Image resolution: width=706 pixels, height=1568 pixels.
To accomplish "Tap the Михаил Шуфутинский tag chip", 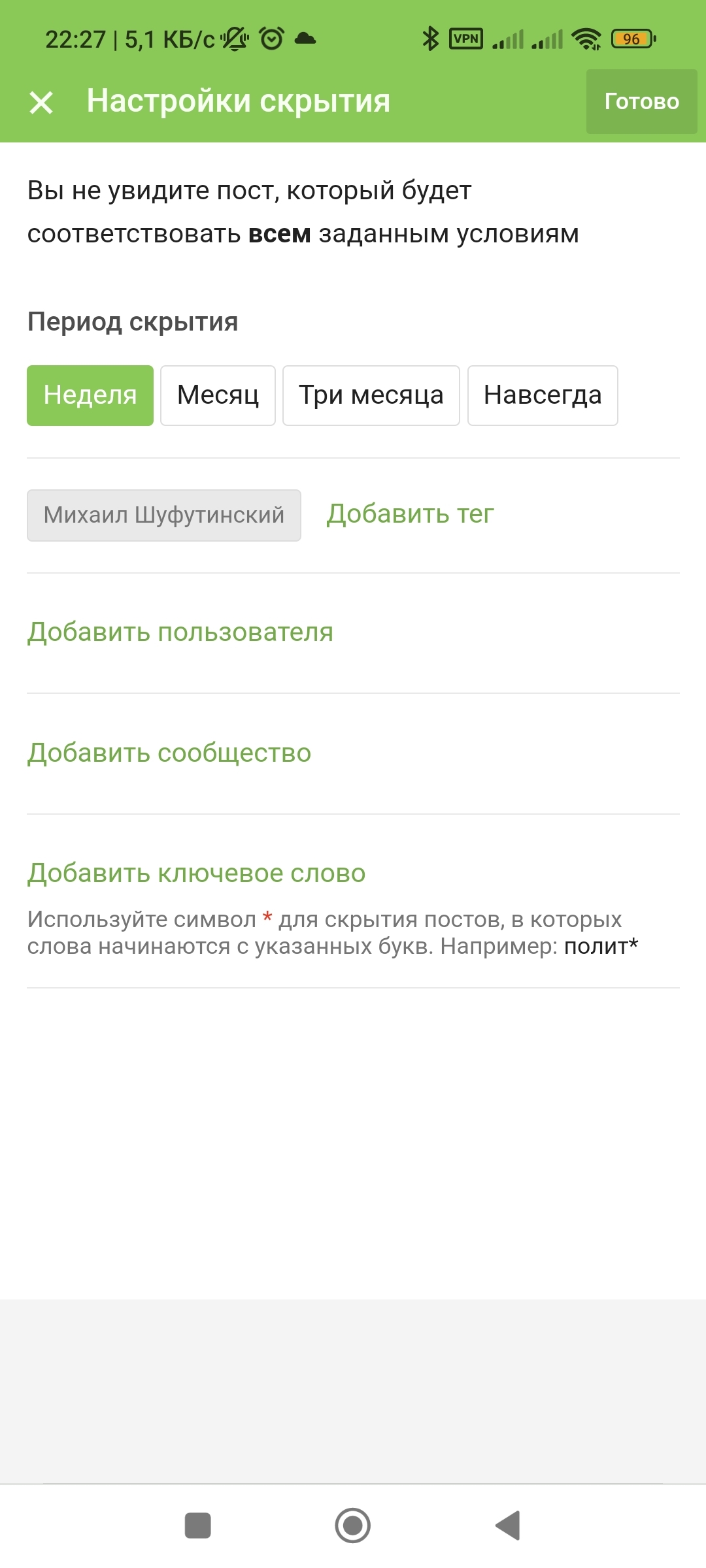I will tap(164, 515).
